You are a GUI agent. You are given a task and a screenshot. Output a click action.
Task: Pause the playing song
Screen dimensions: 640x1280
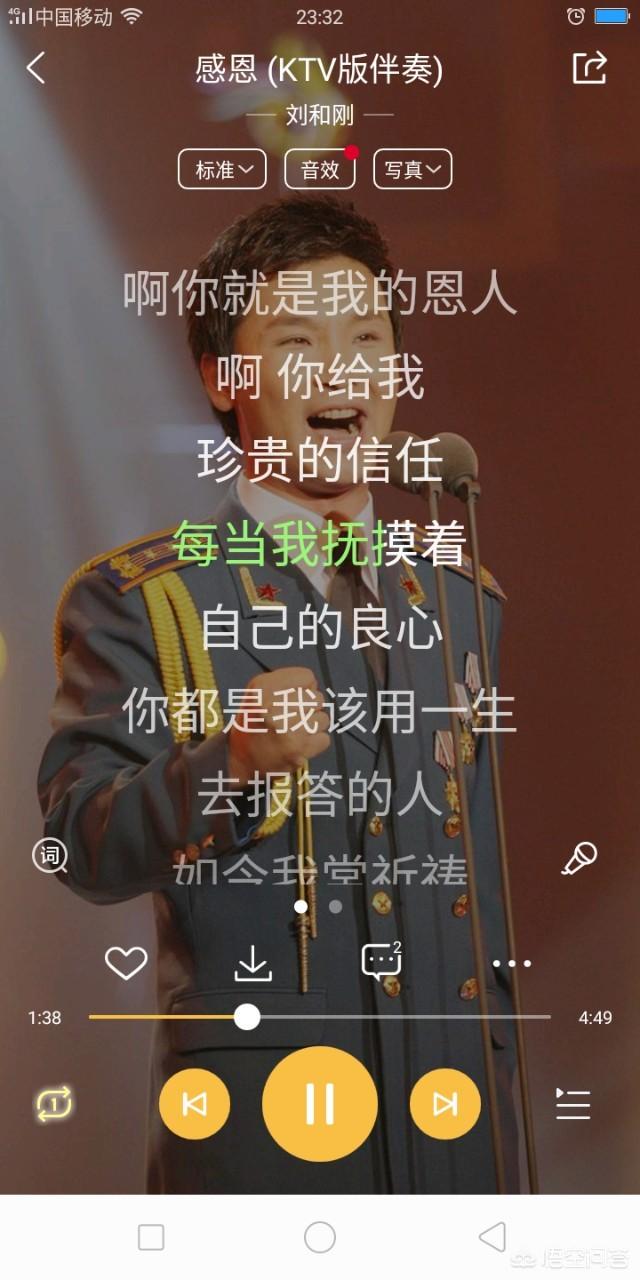point(320,1104)
